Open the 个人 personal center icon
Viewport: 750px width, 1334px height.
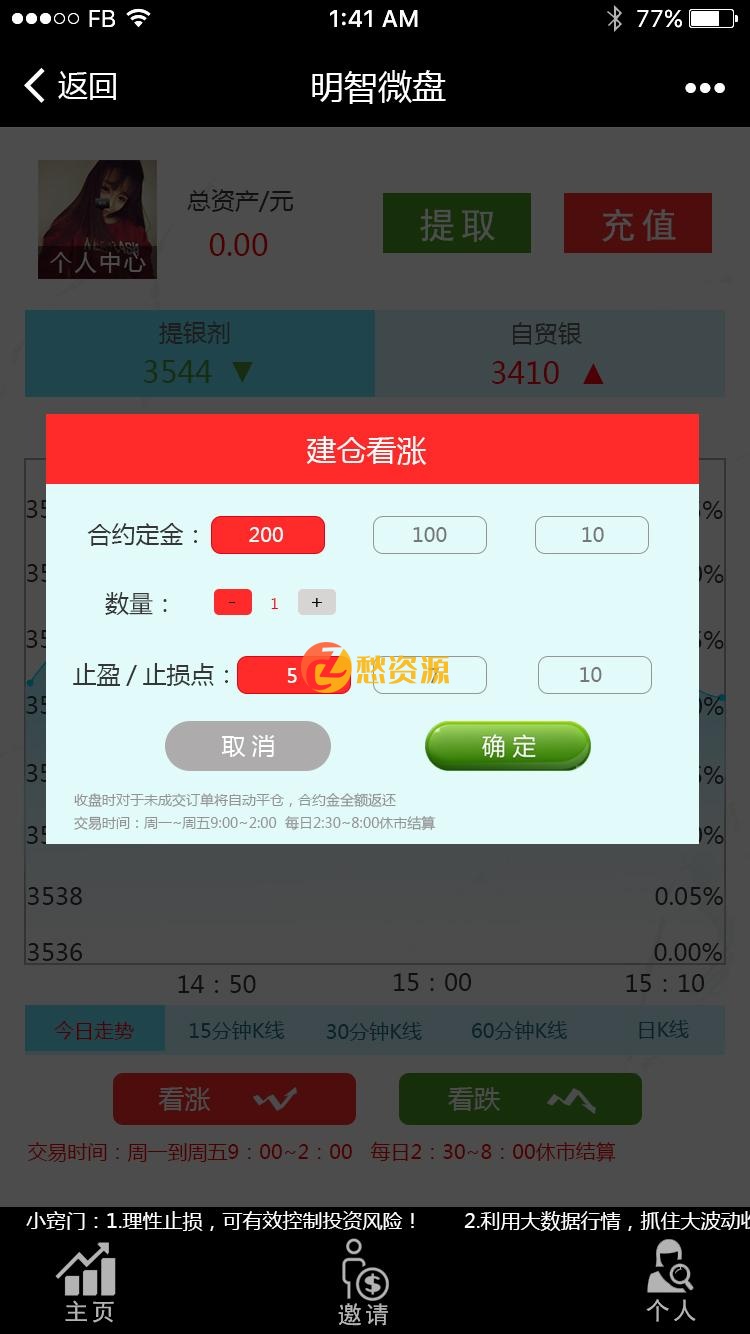pos(668,1270)
